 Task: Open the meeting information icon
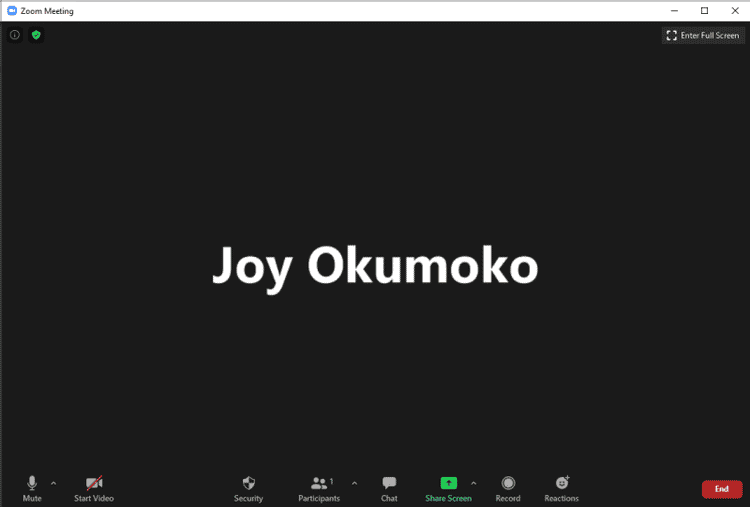pyautogui.click(x=15, y=35)
